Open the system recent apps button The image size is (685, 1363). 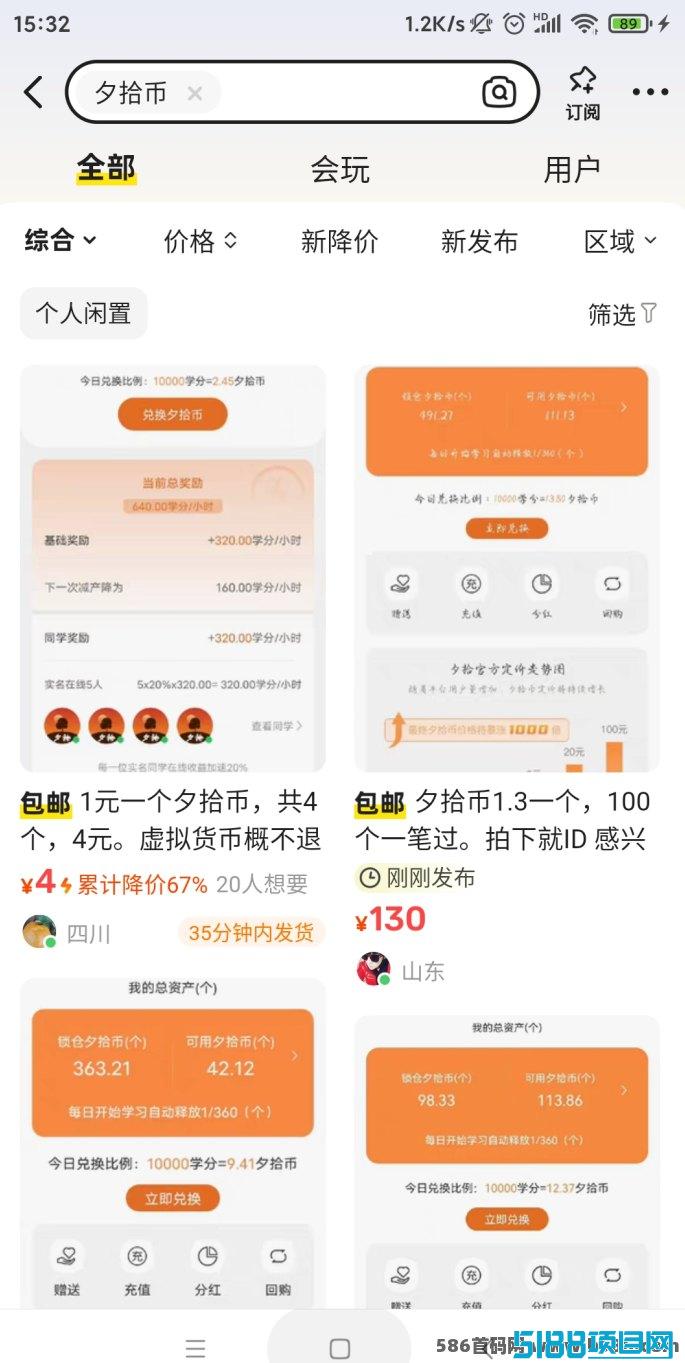pos(196,1347)
